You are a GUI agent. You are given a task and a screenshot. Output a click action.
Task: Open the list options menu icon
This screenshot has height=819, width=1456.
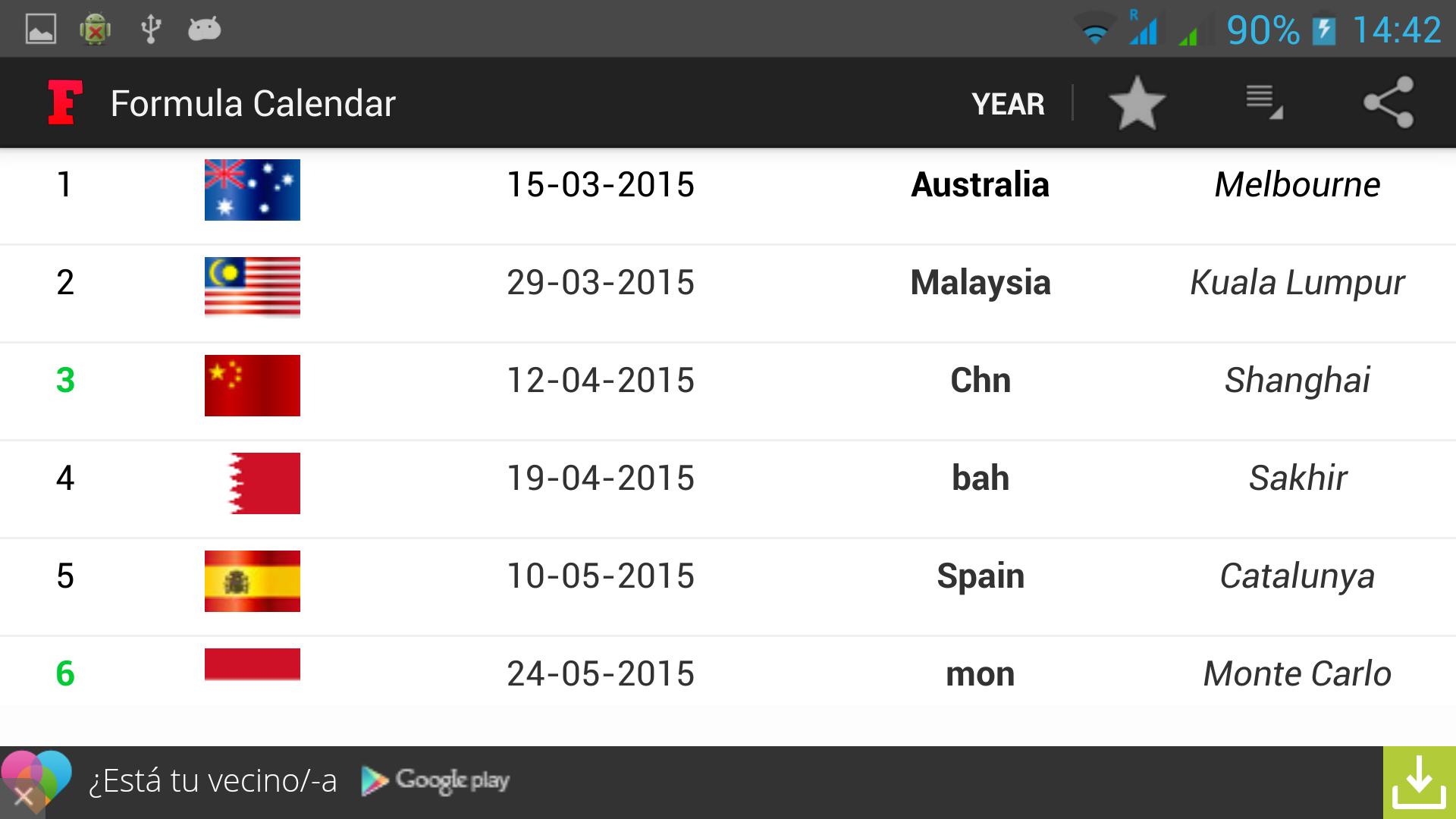pos(1263,103)
